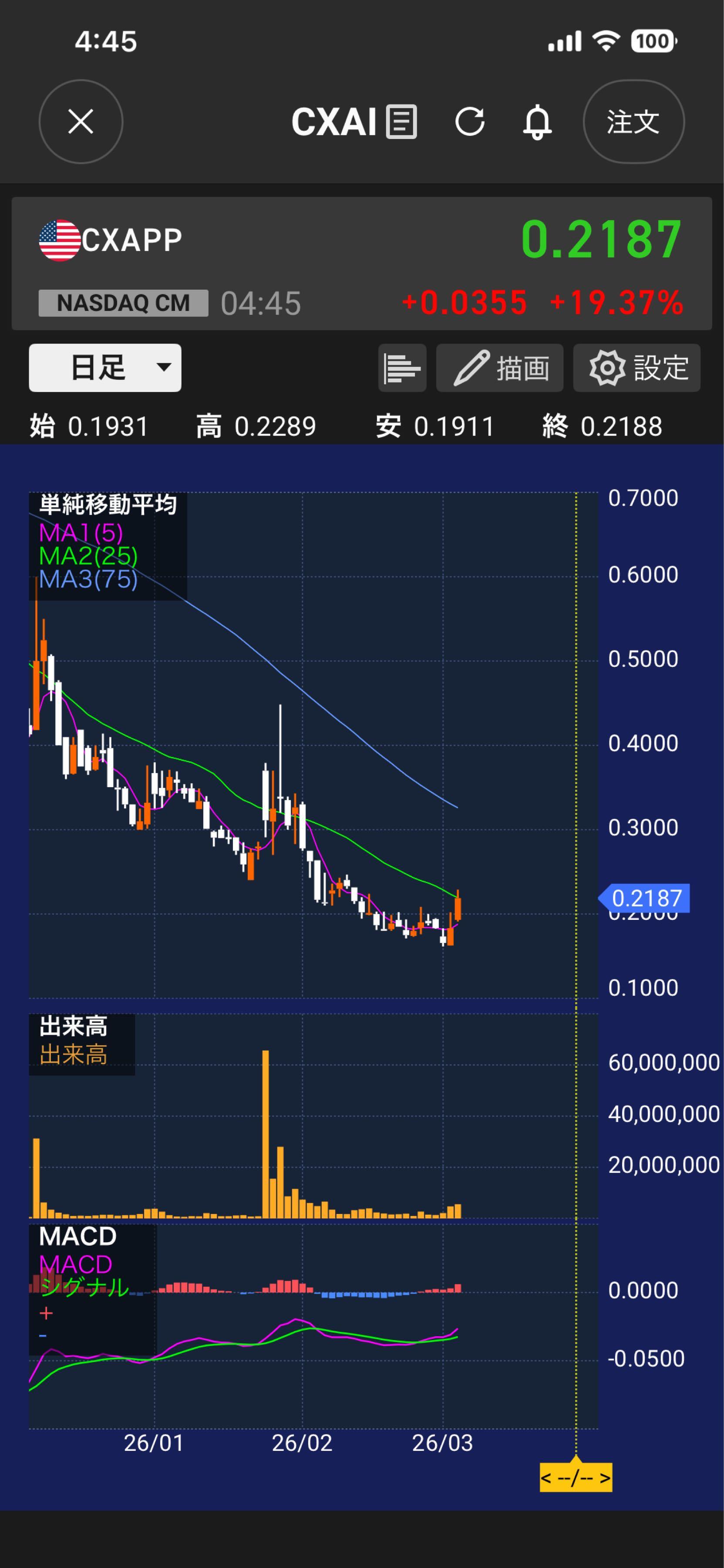
Task: Open the CXAI stock details document icon
Action: point(401,122)
